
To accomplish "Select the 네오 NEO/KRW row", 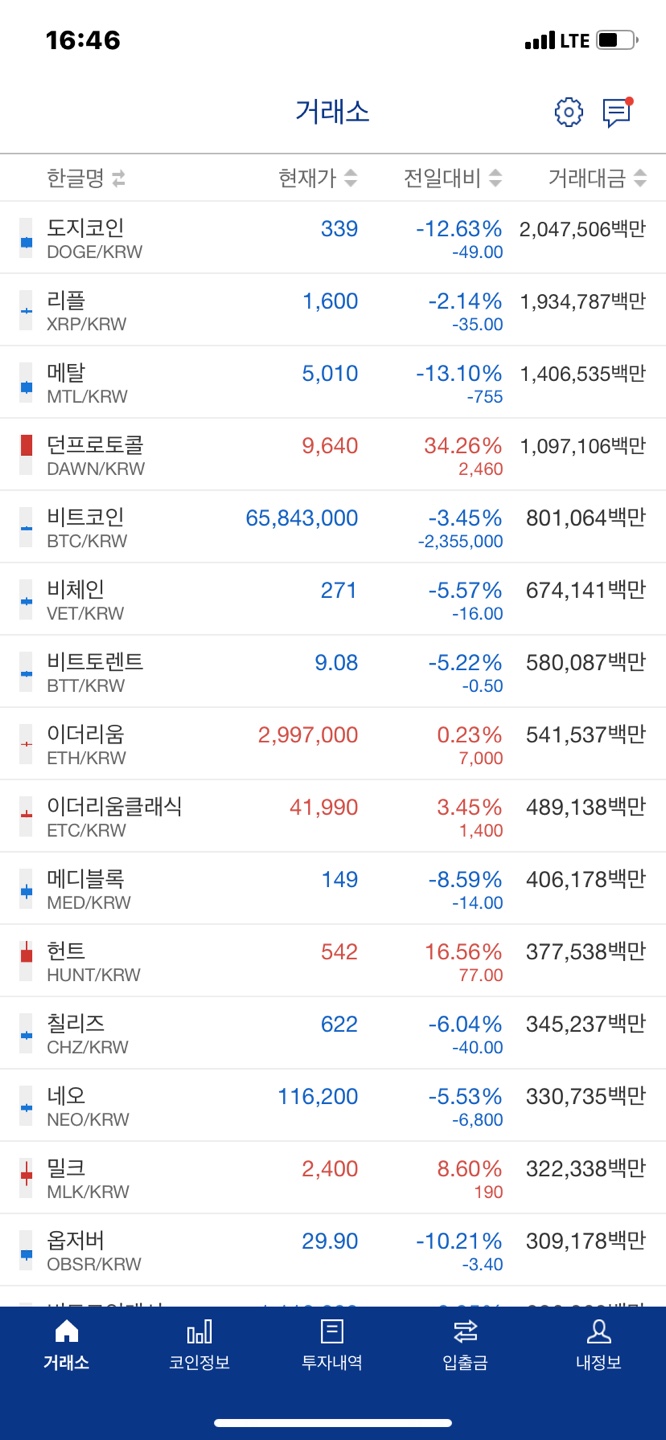I will coord(333,1106).
